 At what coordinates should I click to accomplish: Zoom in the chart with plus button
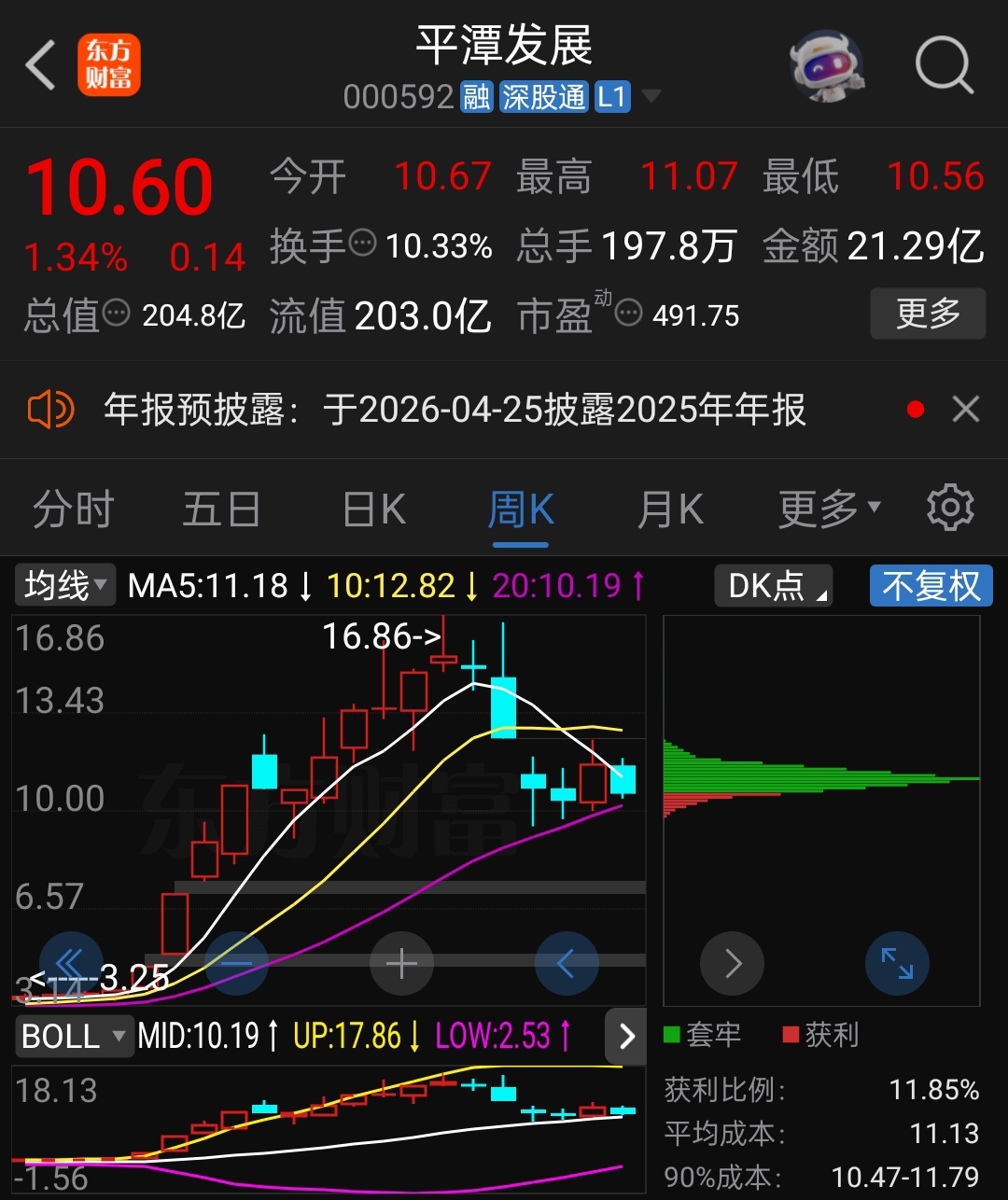(401, 963)
